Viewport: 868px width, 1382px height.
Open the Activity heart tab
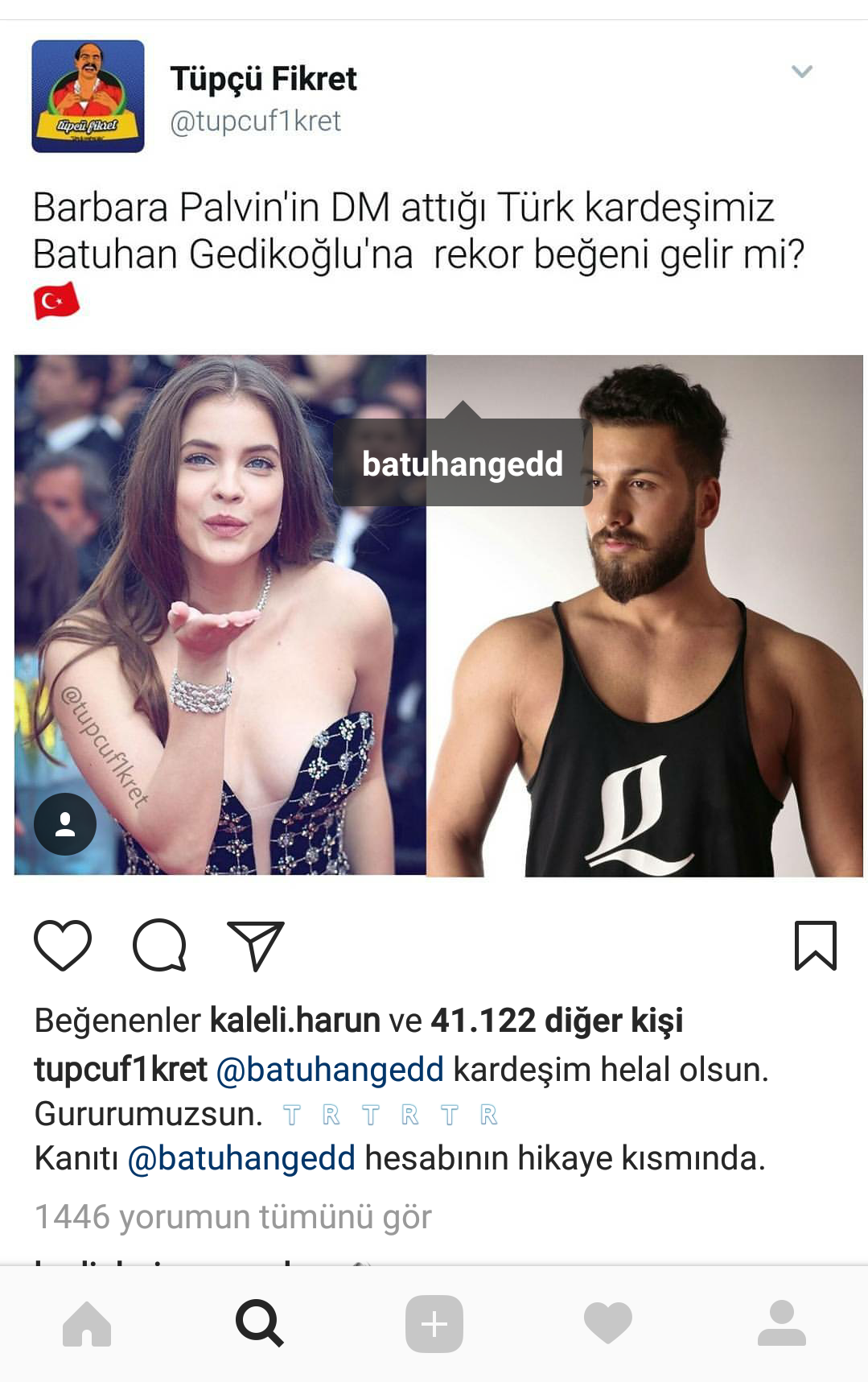607,1323
